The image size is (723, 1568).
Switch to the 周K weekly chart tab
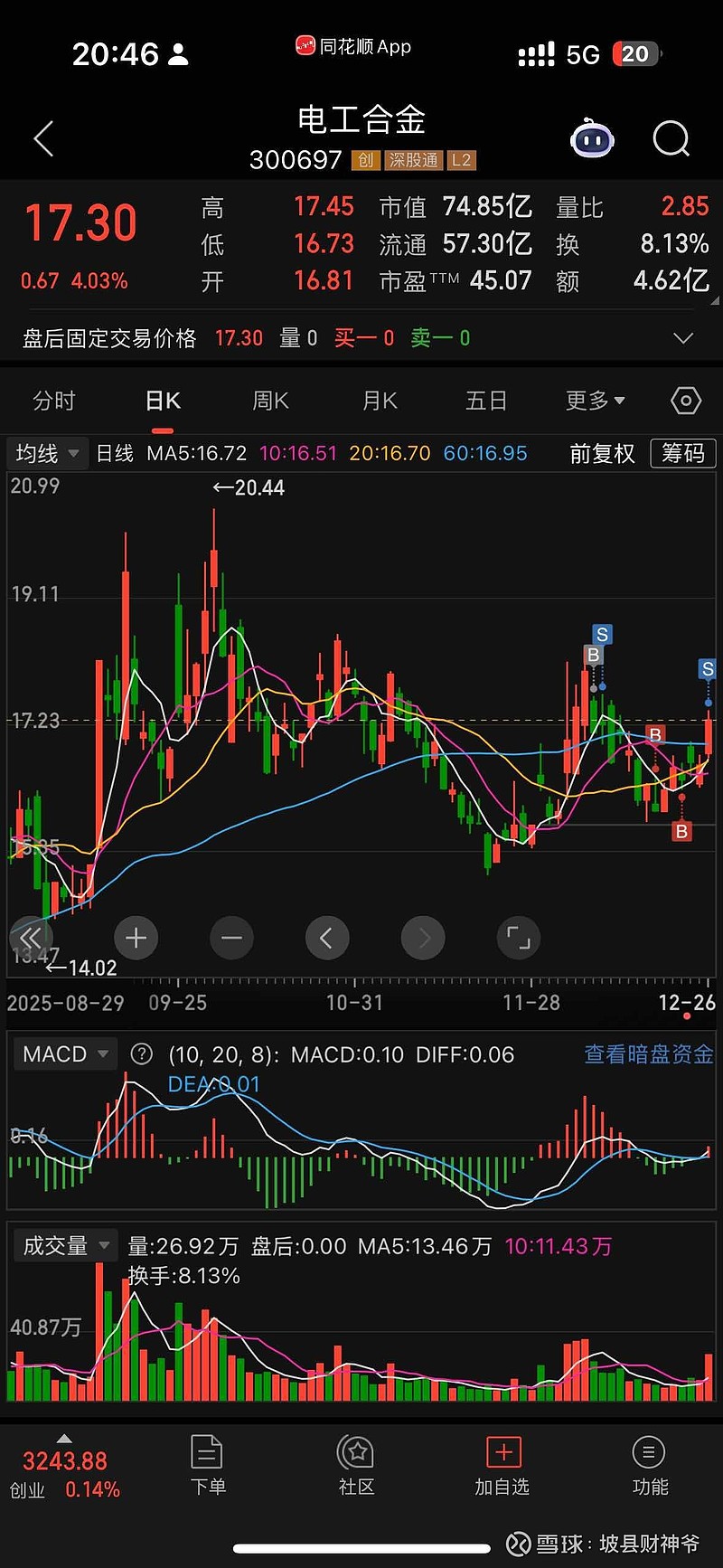270,401
